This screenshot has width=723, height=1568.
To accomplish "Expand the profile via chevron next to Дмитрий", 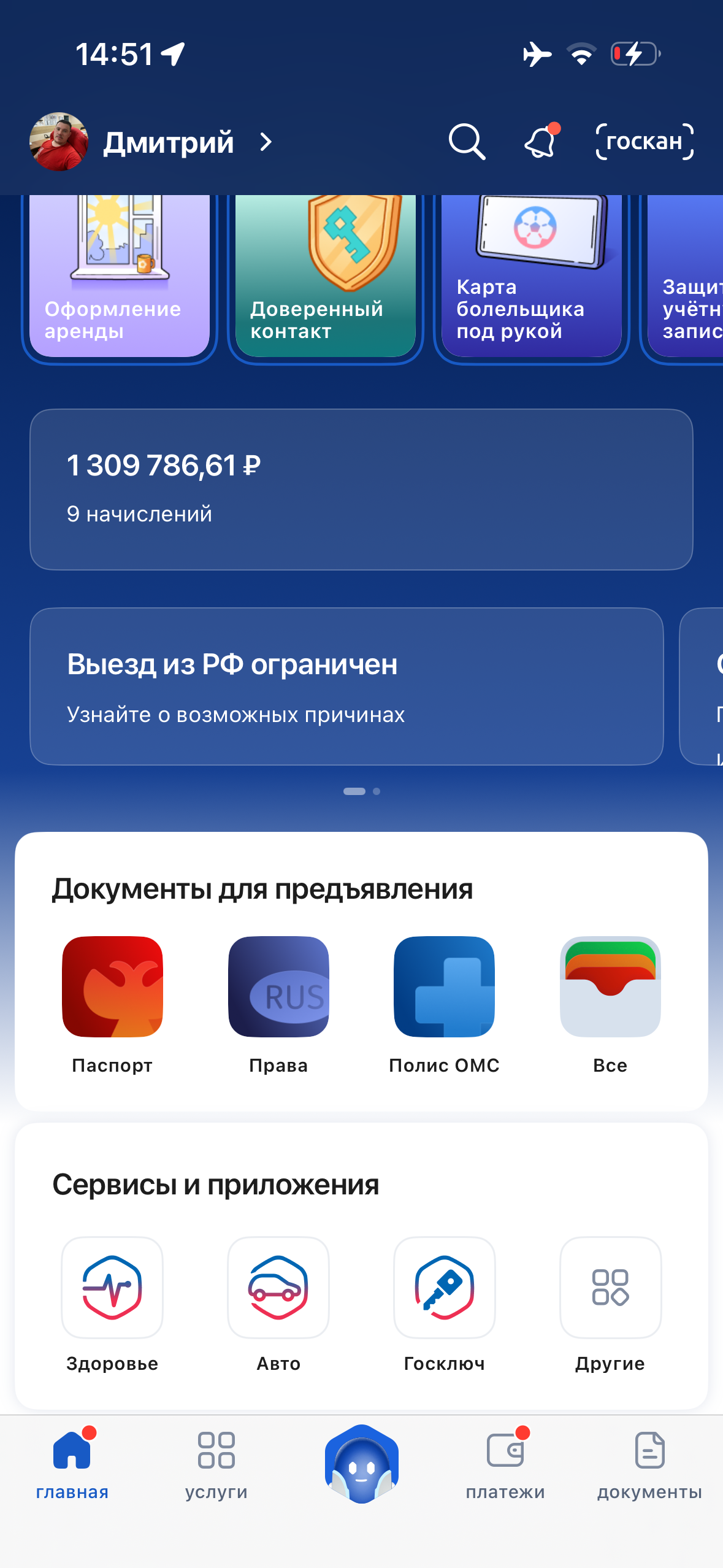I will 266,142.
